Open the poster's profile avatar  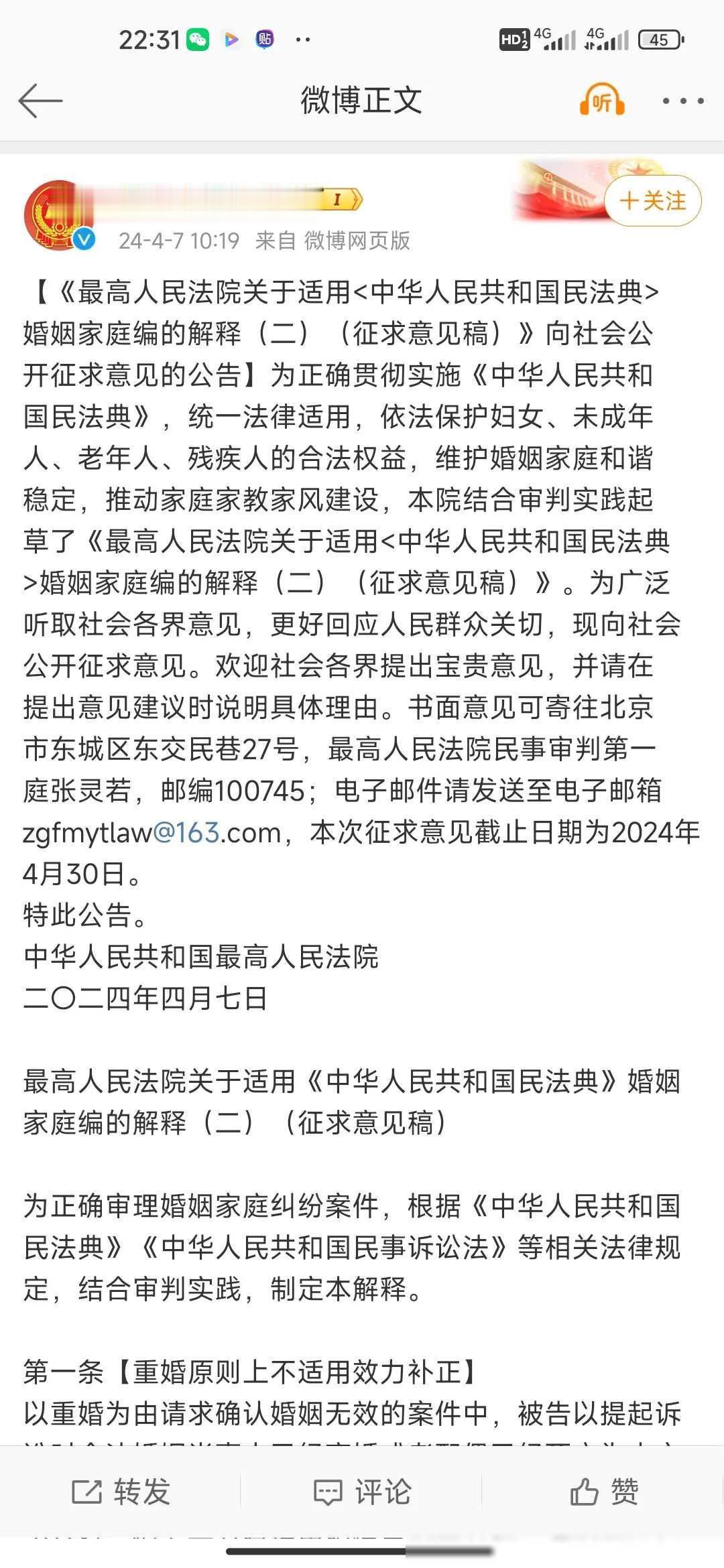click(x=59, y=215)
